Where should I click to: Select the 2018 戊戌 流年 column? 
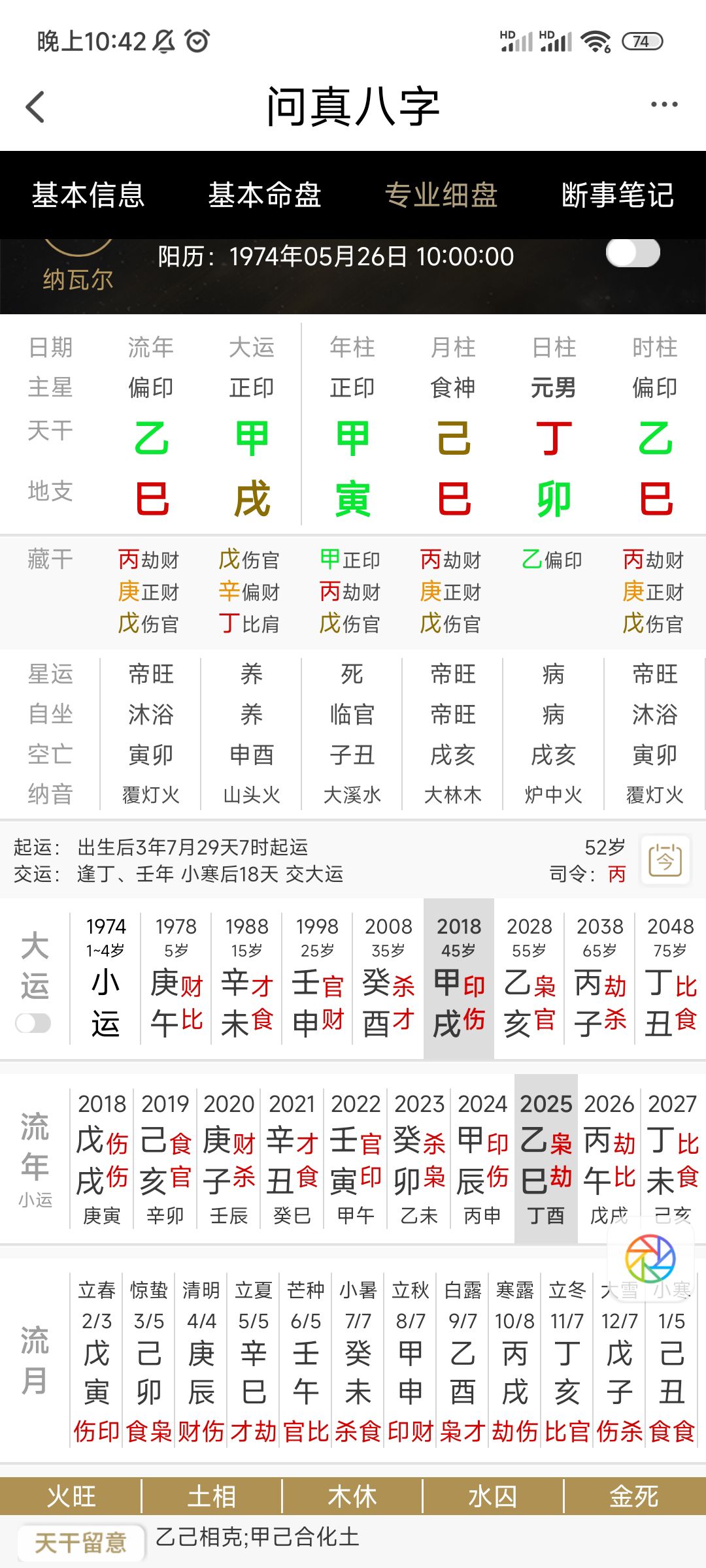(101, 1158)
